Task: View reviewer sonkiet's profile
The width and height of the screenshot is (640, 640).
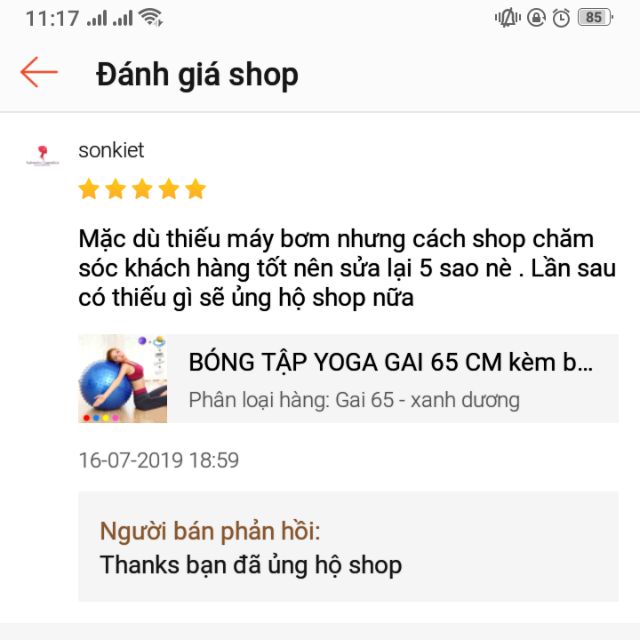Action: pyautogui.click(x=111, y=151)
